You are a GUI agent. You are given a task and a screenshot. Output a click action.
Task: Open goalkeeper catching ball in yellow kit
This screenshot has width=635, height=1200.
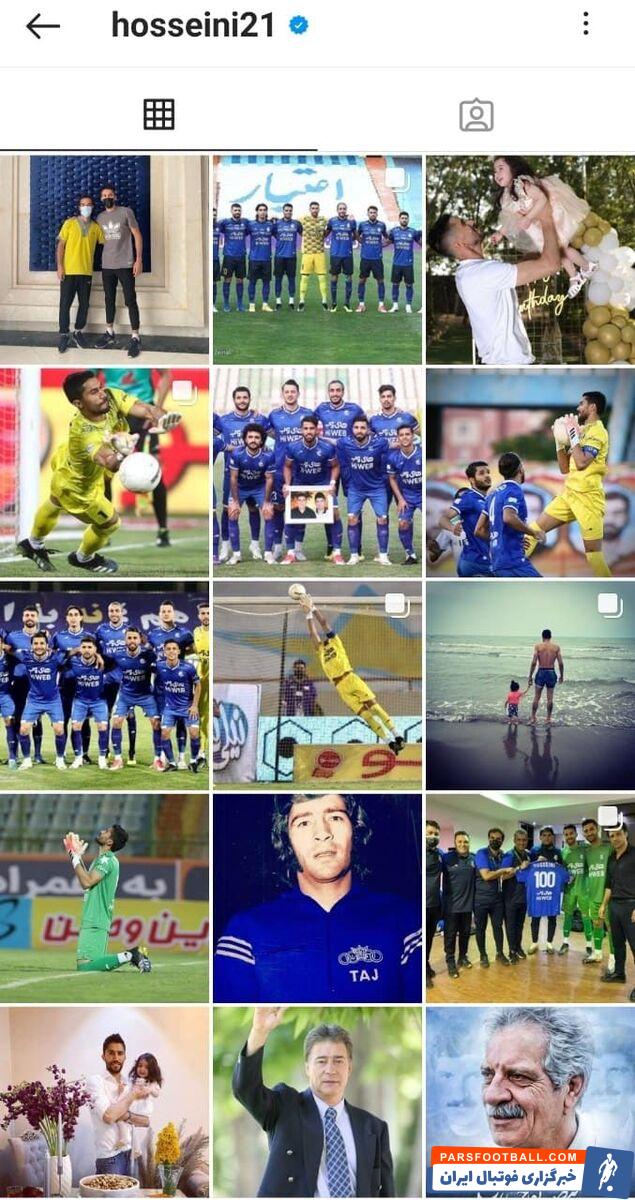[104, 472]
